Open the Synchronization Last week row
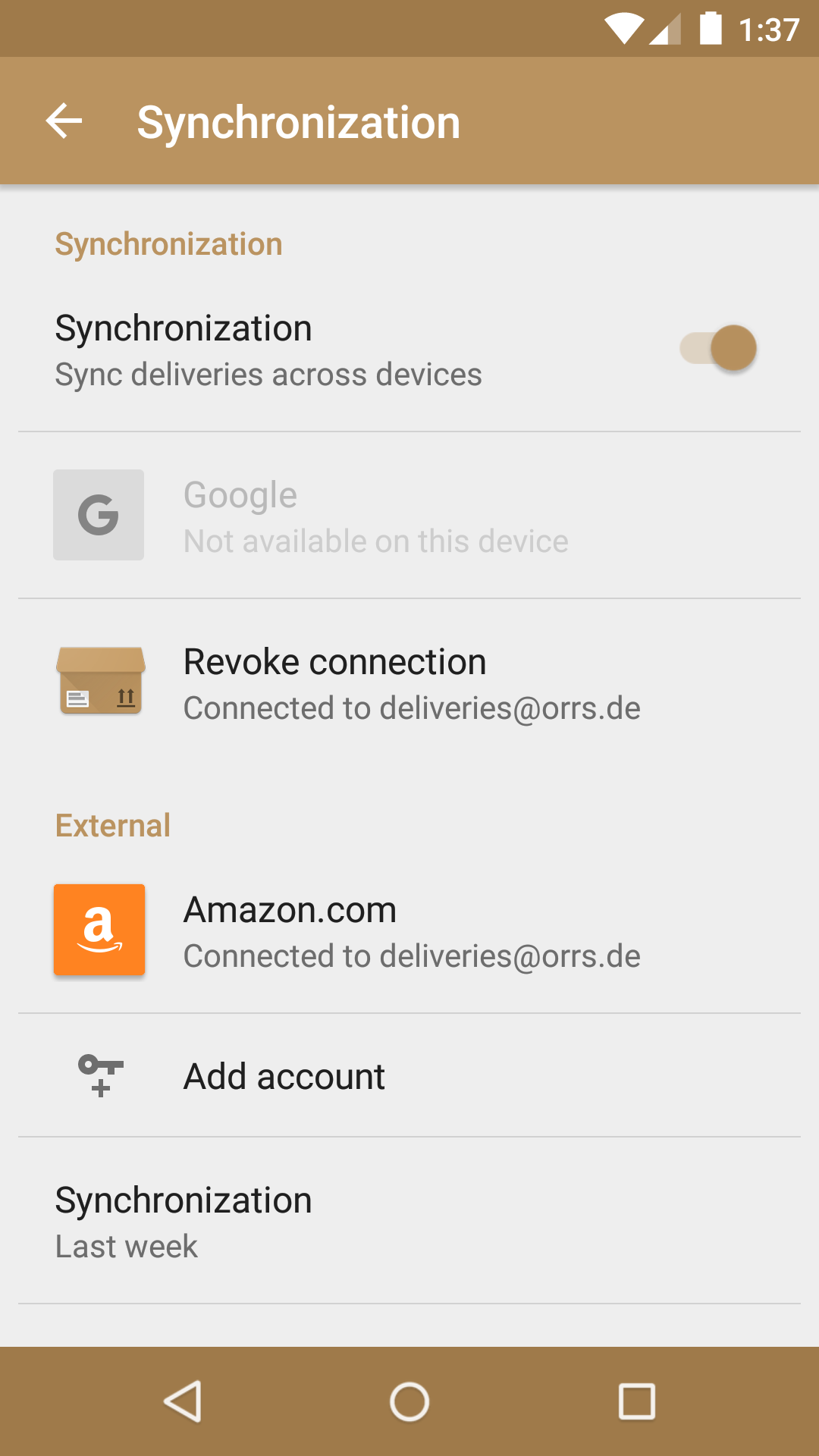This screenshot has width=819, height=1456. click(409, 1221)
